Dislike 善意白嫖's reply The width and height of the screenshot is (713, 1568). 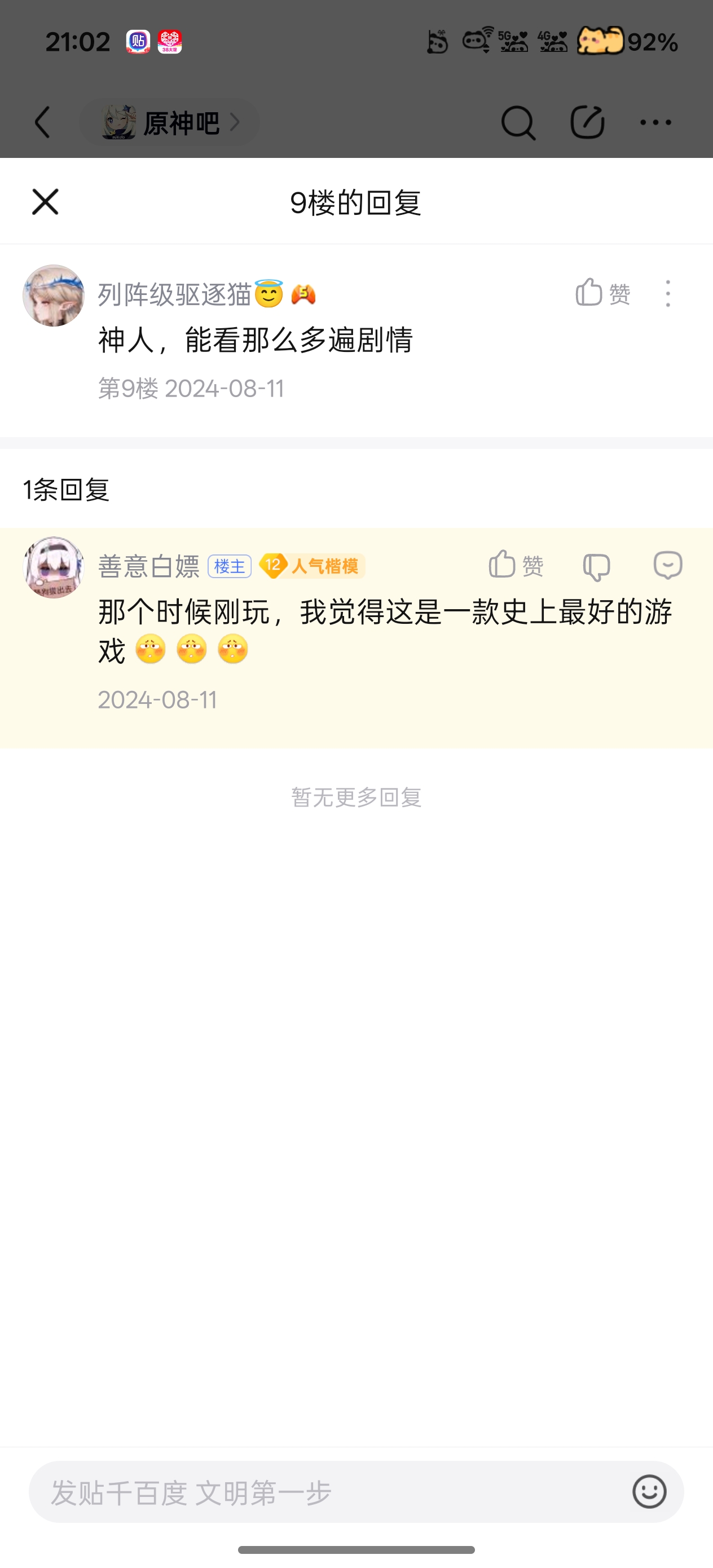596,566
